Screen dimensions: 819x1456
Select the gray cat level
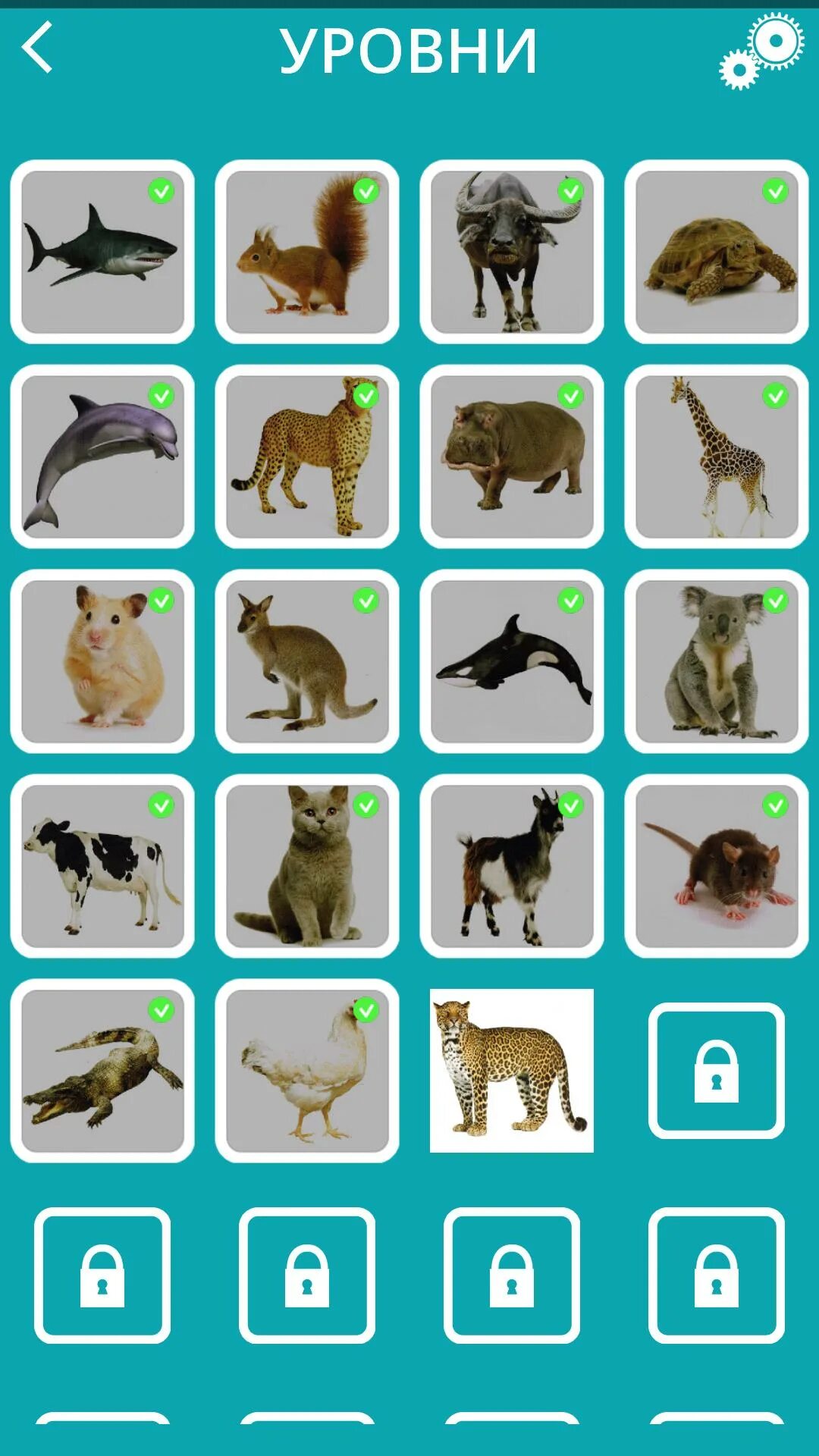tap(307, 866)
